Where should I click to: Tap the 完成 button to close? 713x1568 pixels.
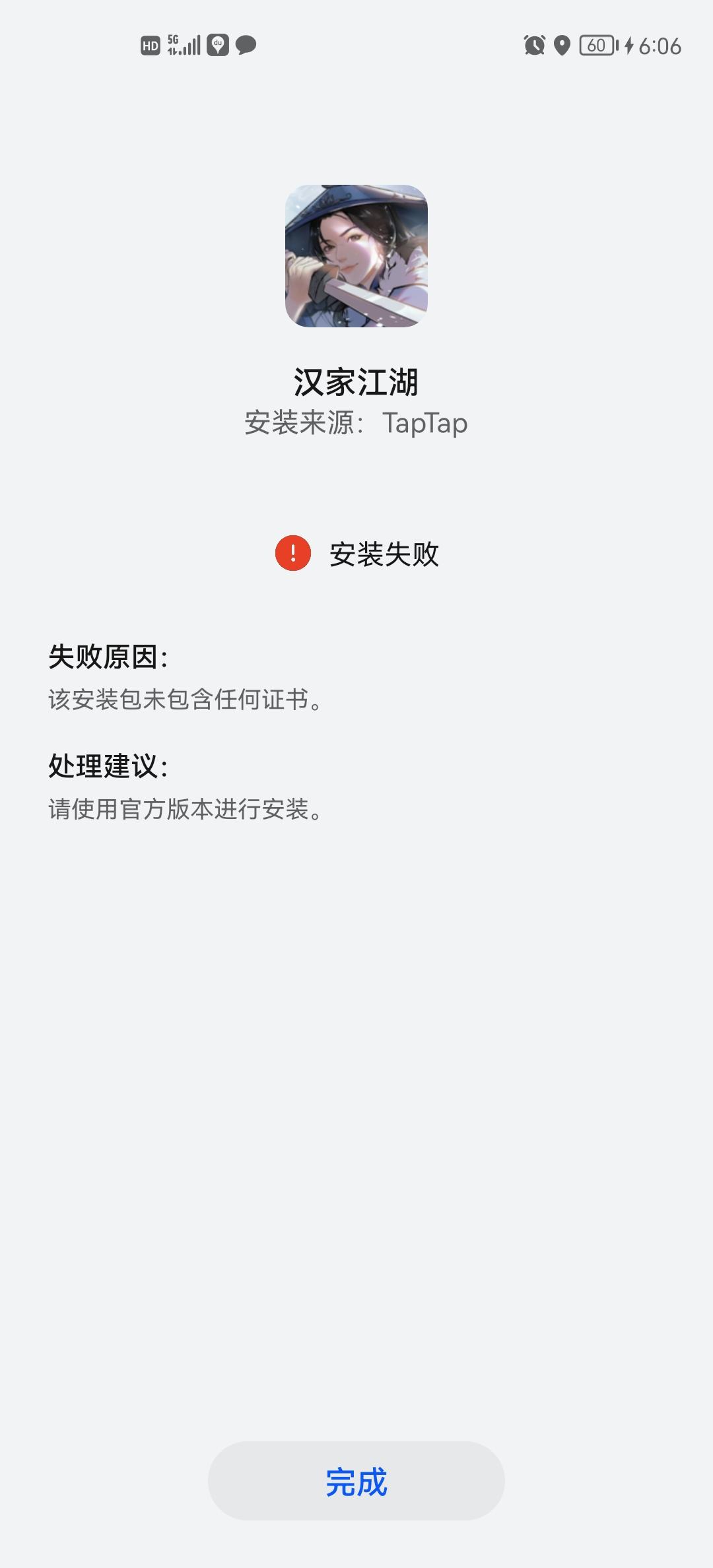tap(356, 1482)
